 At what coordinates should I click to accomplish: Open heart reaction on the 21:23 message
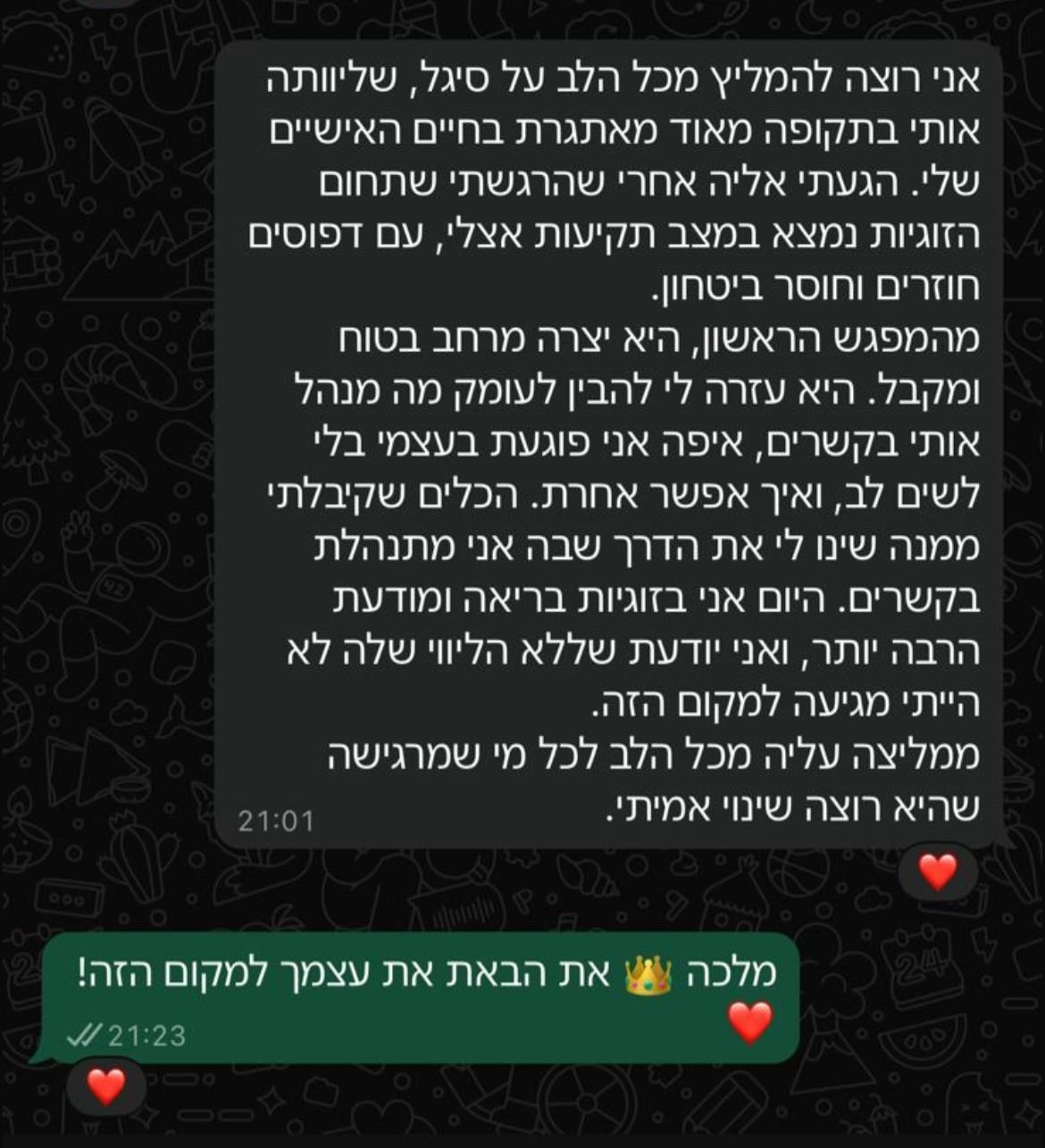(106, 1086)
